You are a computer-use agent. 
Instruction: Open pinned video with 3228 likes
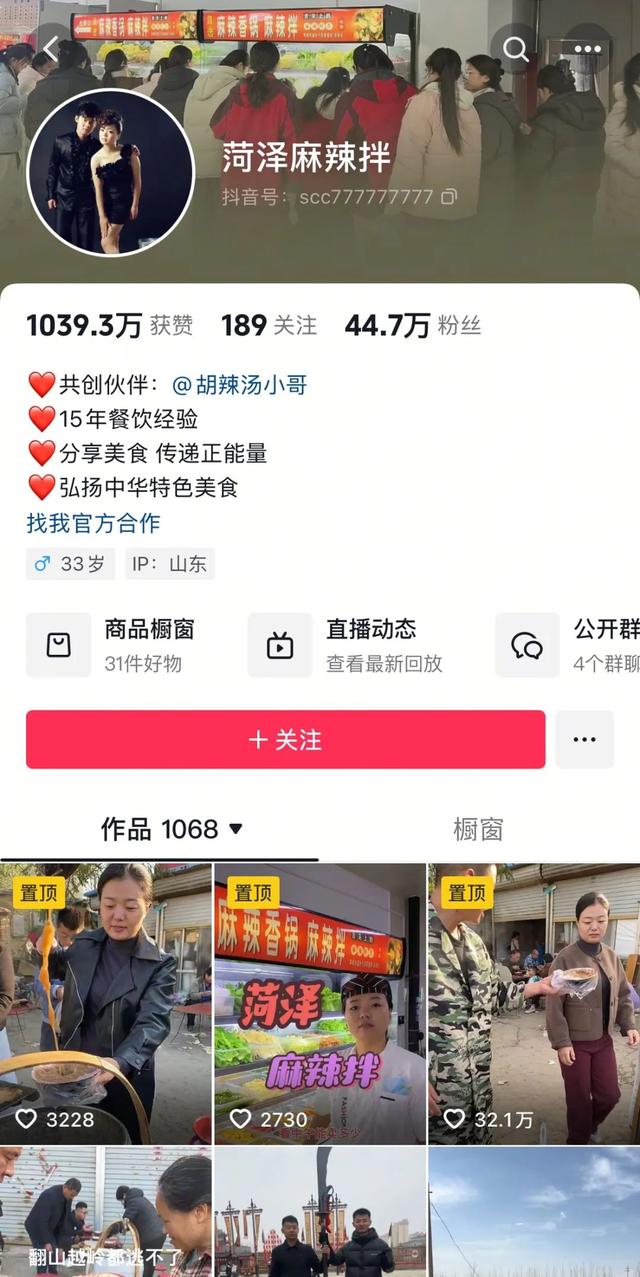point(106,1003)
